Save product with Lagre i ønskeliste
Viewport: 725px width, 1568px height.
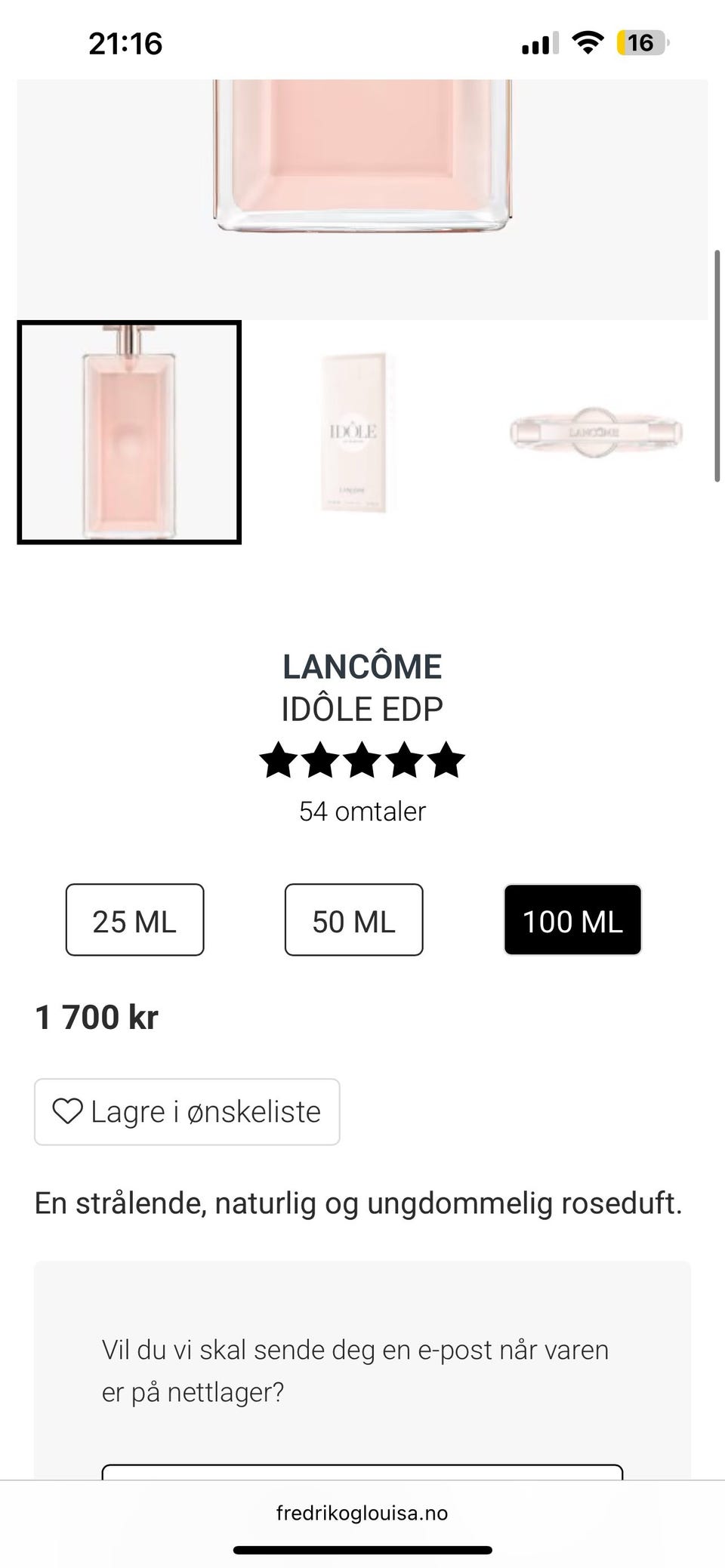click(x=187, y=1112)
